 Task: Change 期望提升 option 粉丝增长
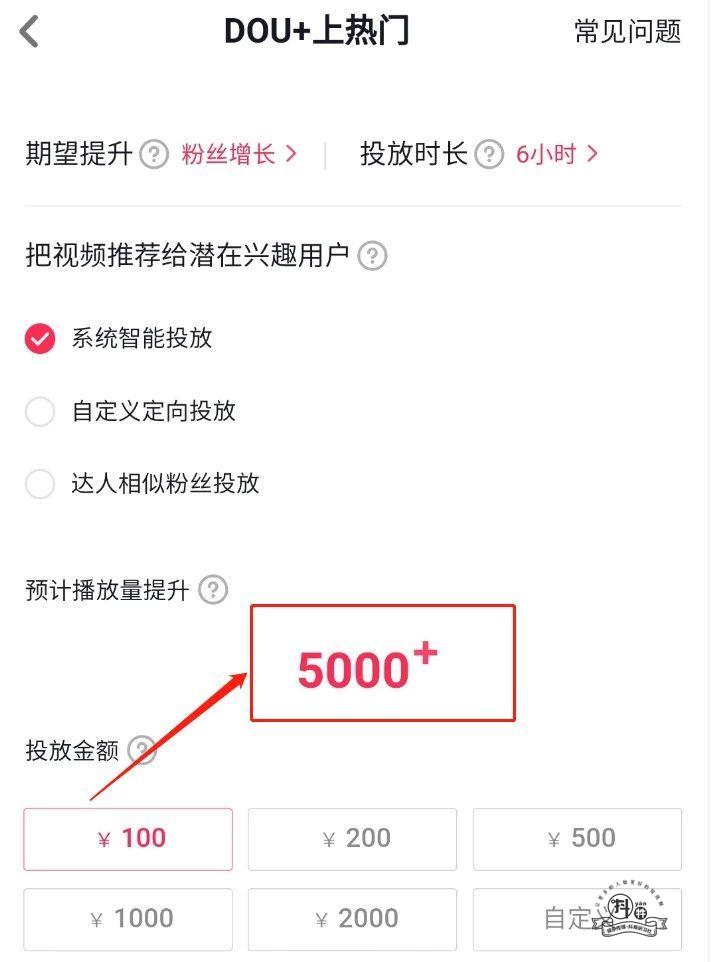coord(239,154)
